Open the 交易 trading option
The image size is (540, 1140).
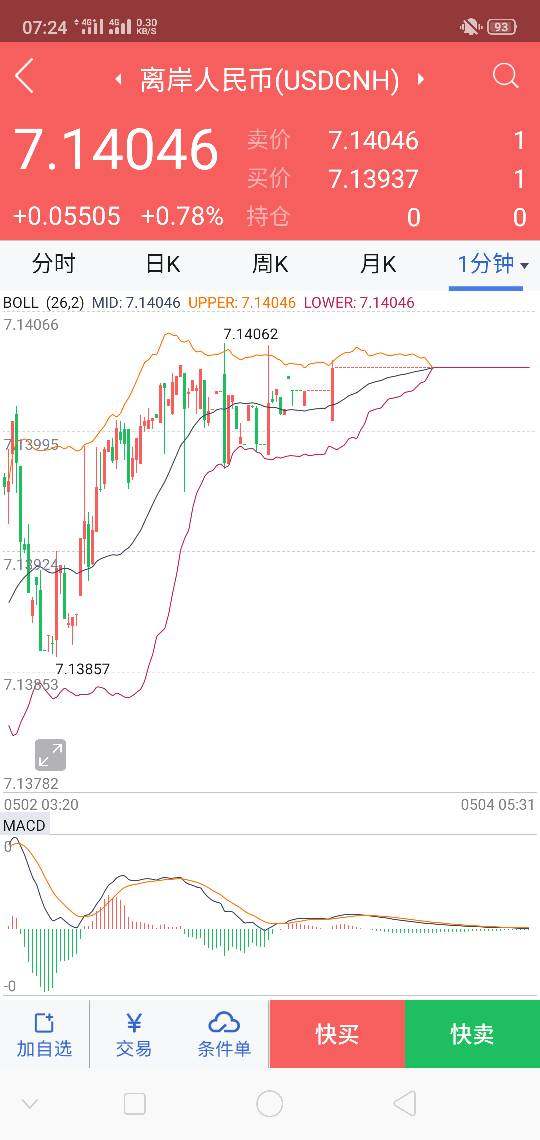pos(134,1035)
